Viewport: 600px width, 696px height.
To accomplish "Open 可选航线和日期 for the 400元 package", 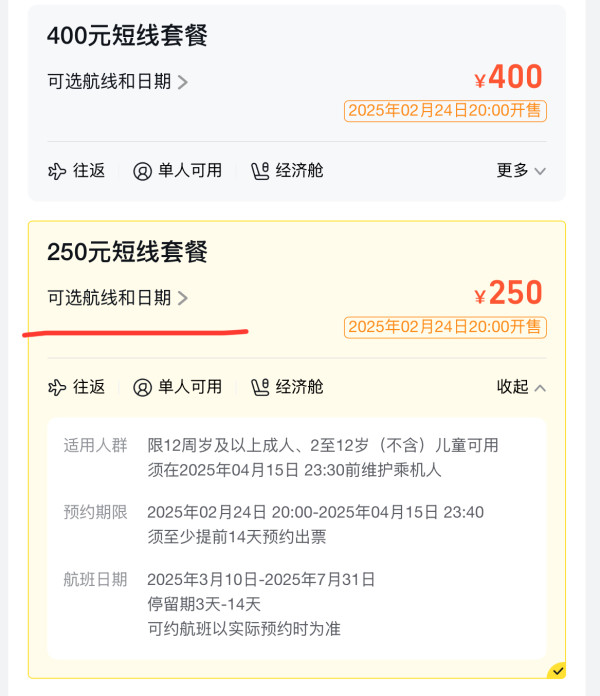I will (117, 82).
